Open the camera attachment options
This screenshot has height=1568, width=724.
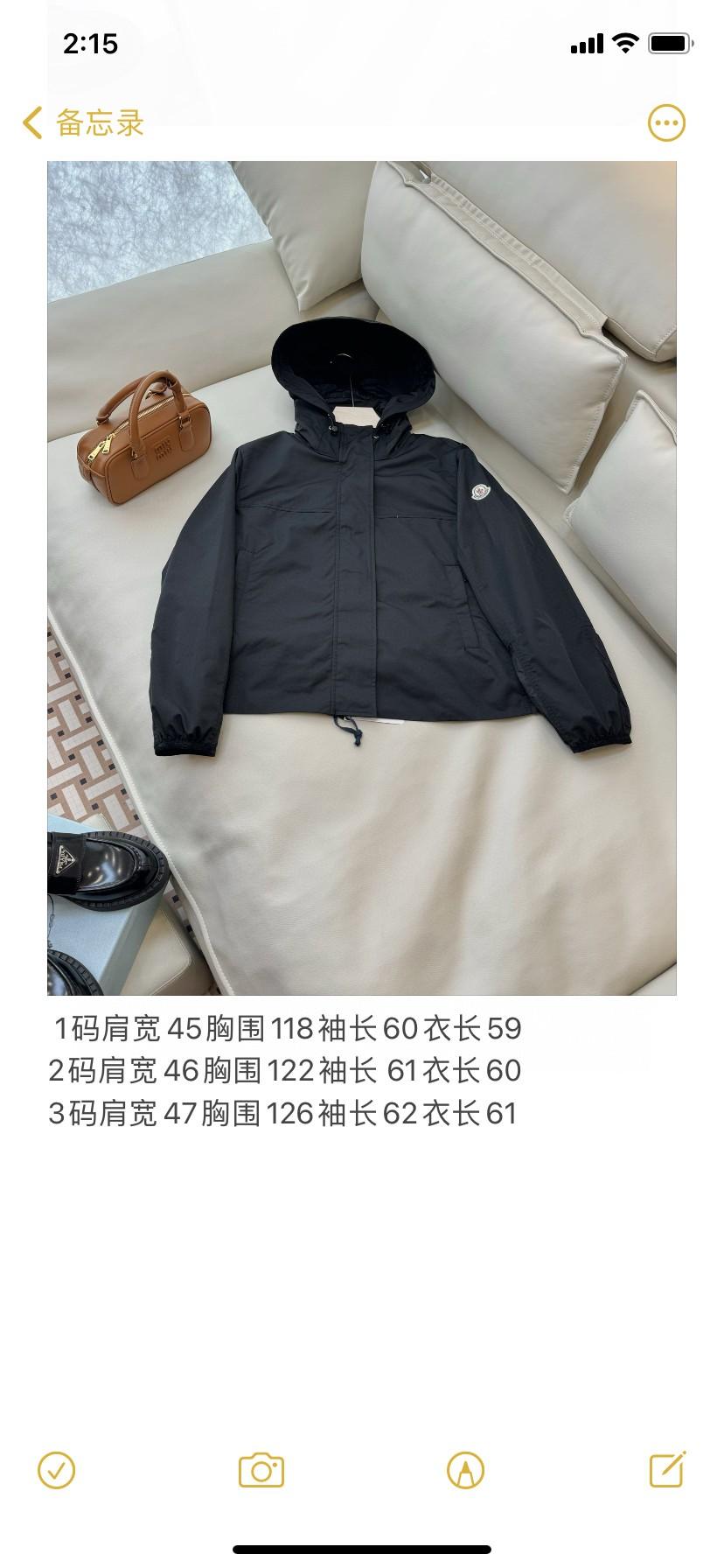coord(261,1470)
